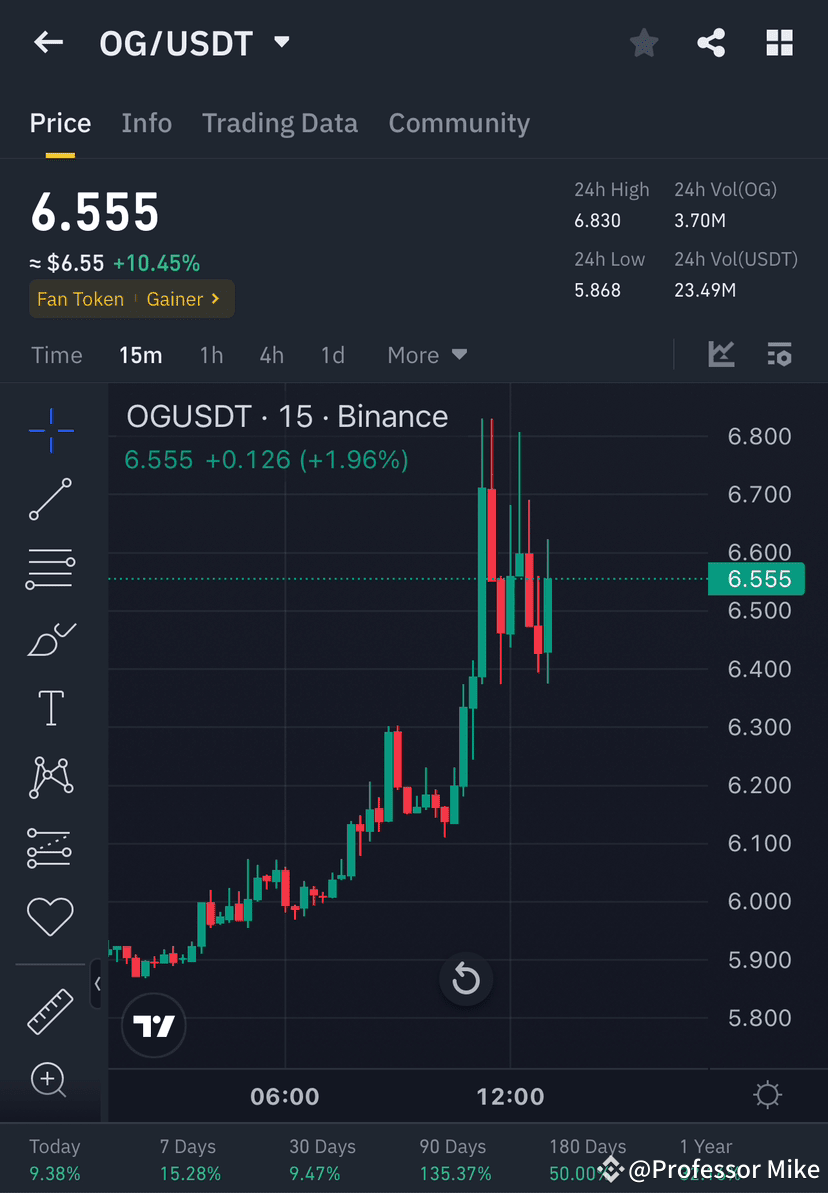Select the magnifier zoom tool

[50, 1080]
